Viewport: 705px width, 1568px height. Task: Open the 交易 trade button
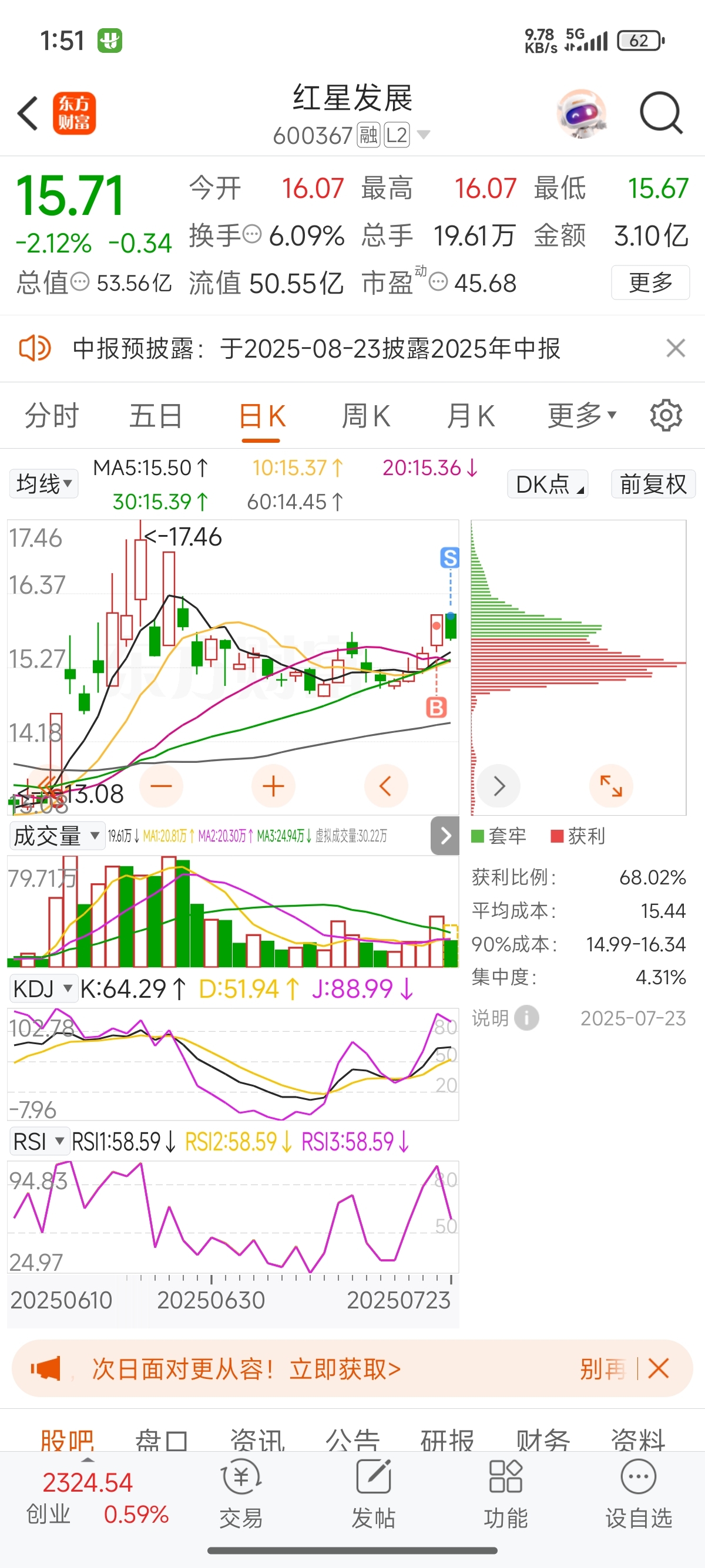(241, 1496)
